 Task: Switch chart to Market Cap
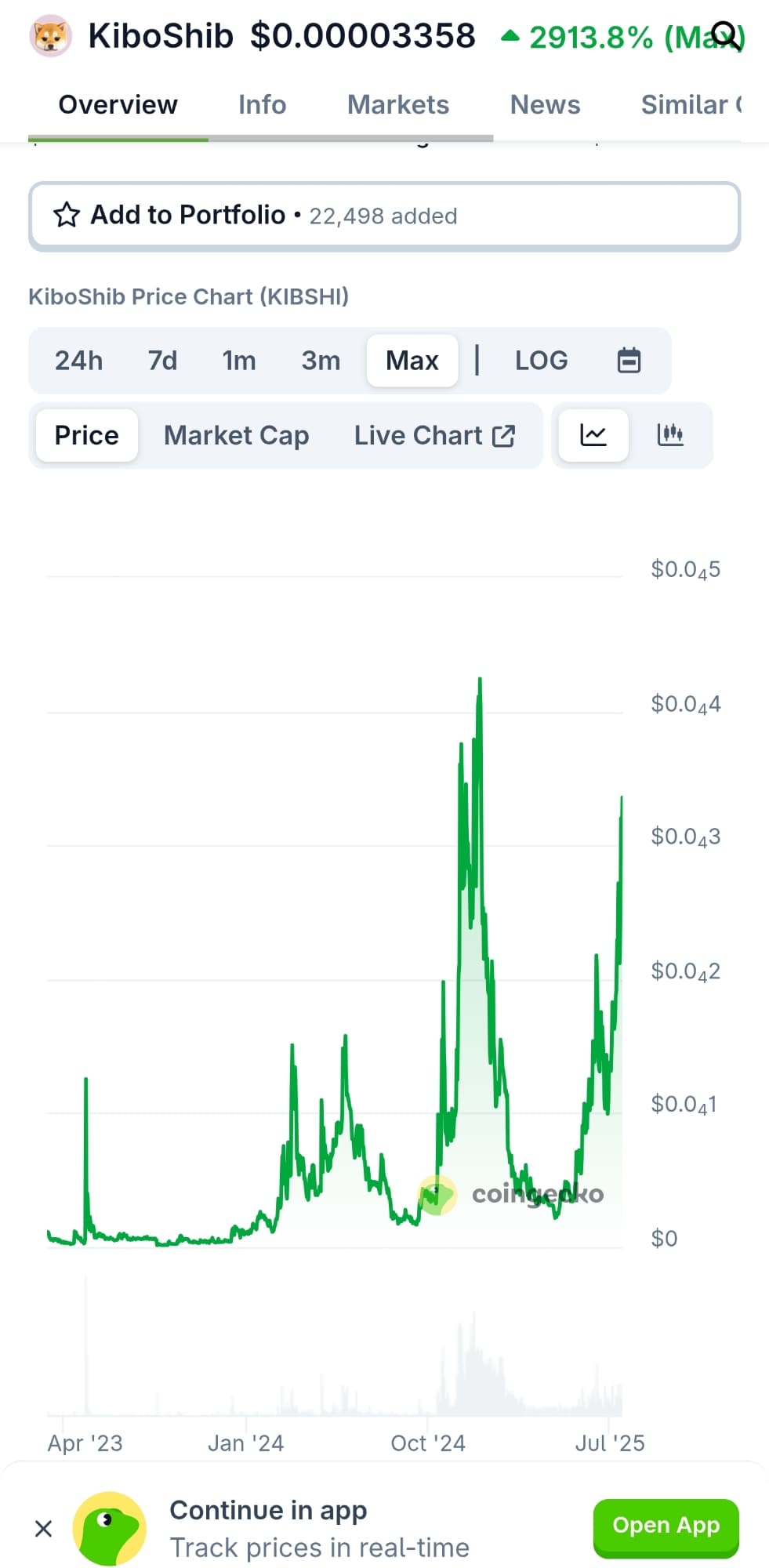click(x=236, y=435)
